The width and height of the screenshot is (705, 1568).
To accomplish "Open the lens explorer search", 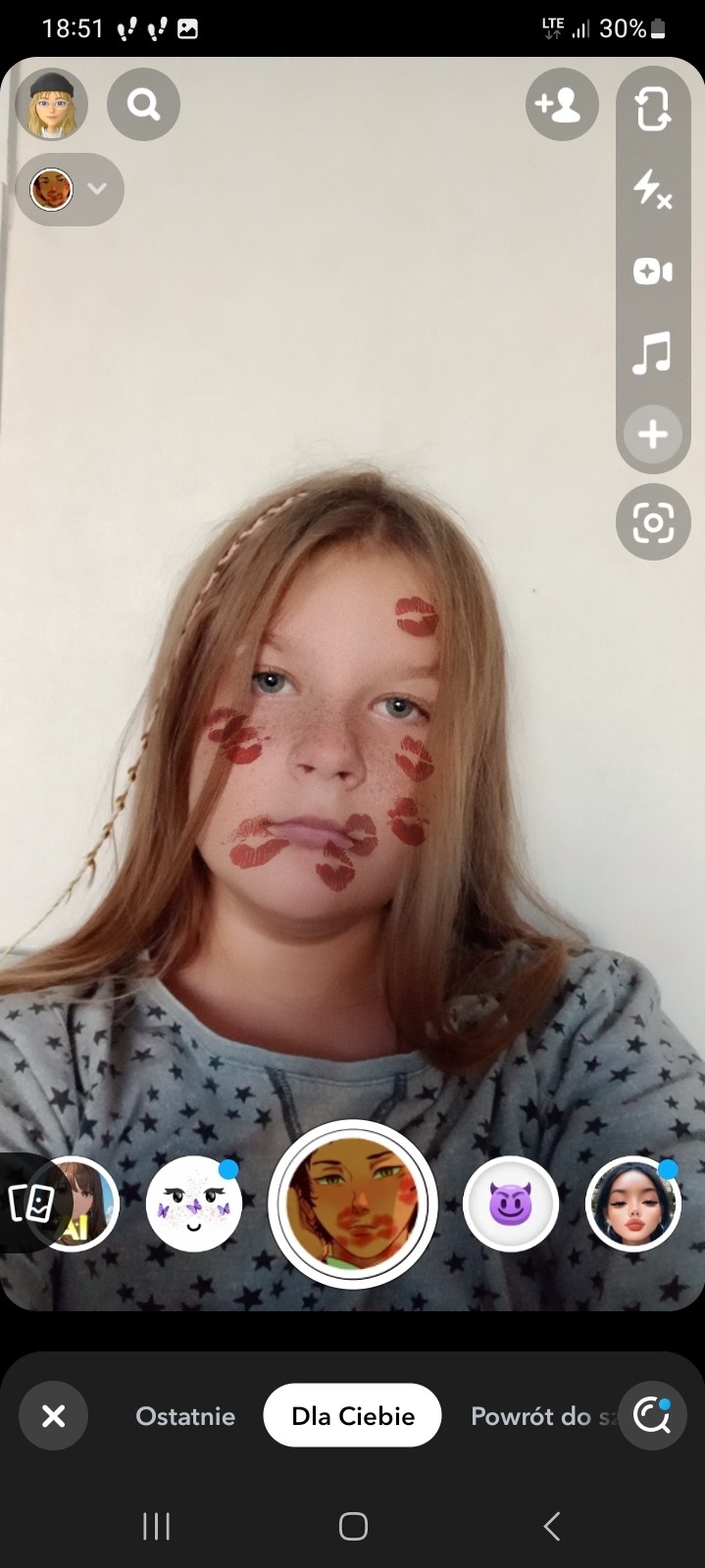I will tap(652, 1415).
